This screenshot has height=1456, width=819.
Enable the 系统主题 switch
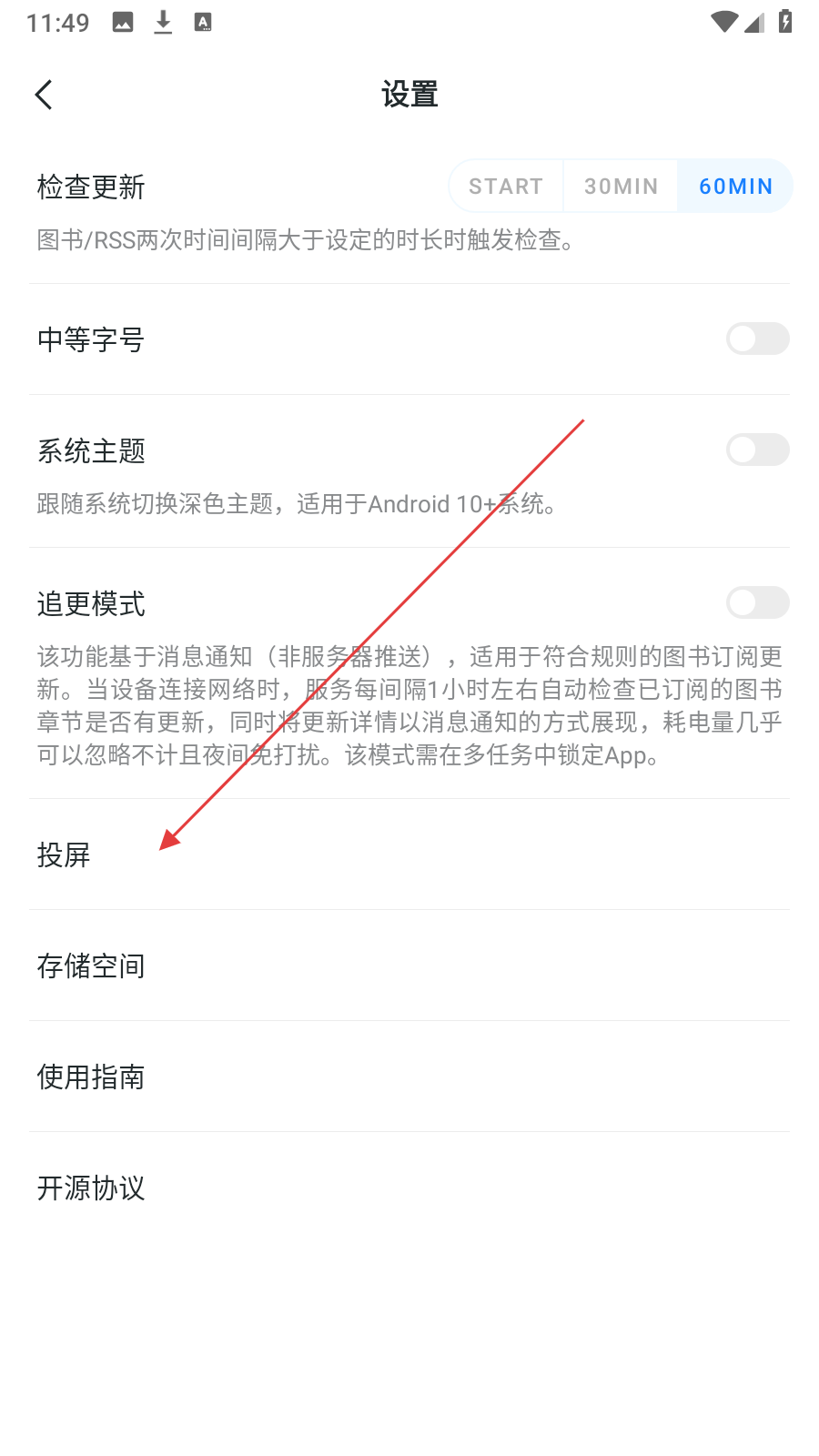point(757,450)
